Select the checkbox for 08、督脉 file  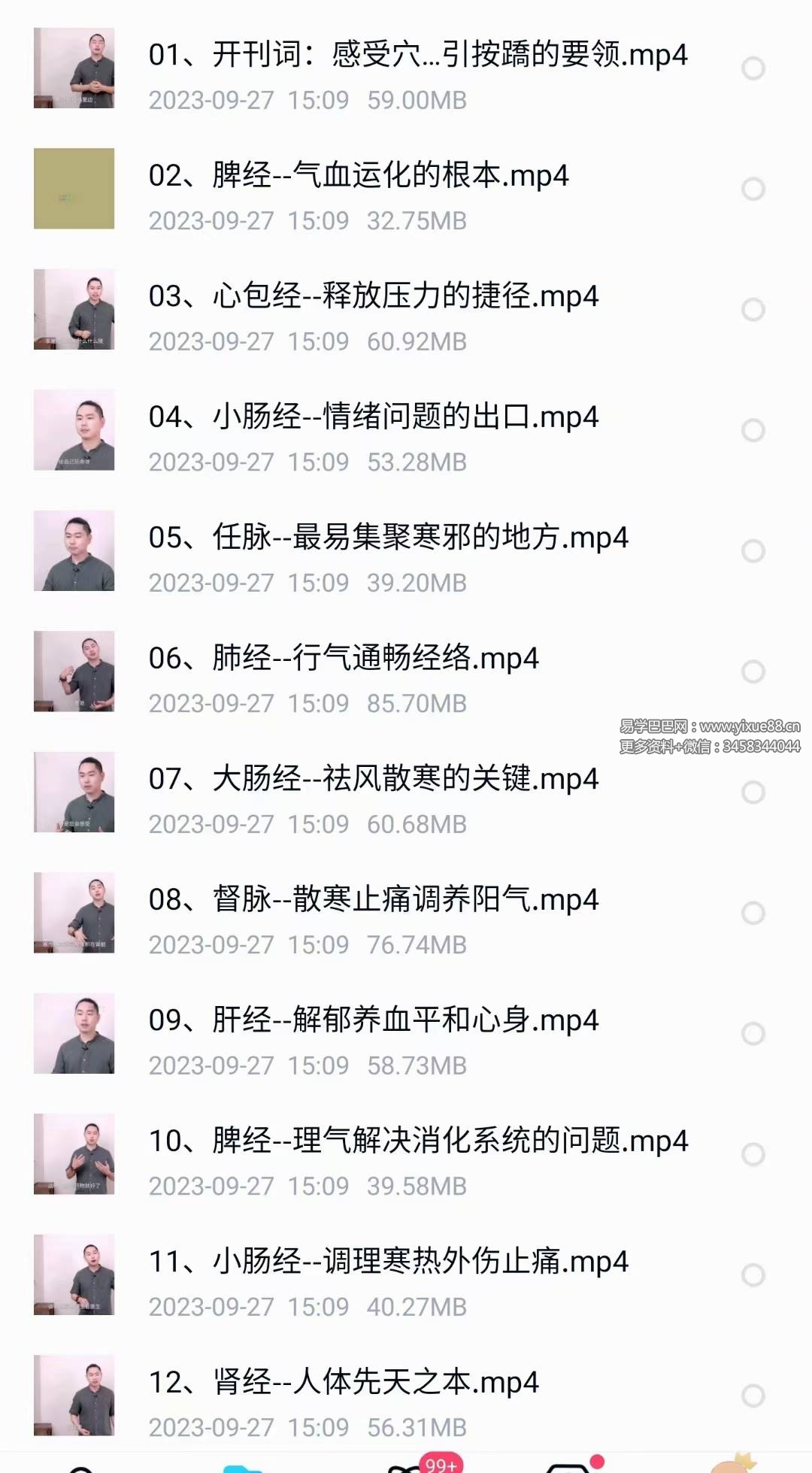[x=753, y=913]
